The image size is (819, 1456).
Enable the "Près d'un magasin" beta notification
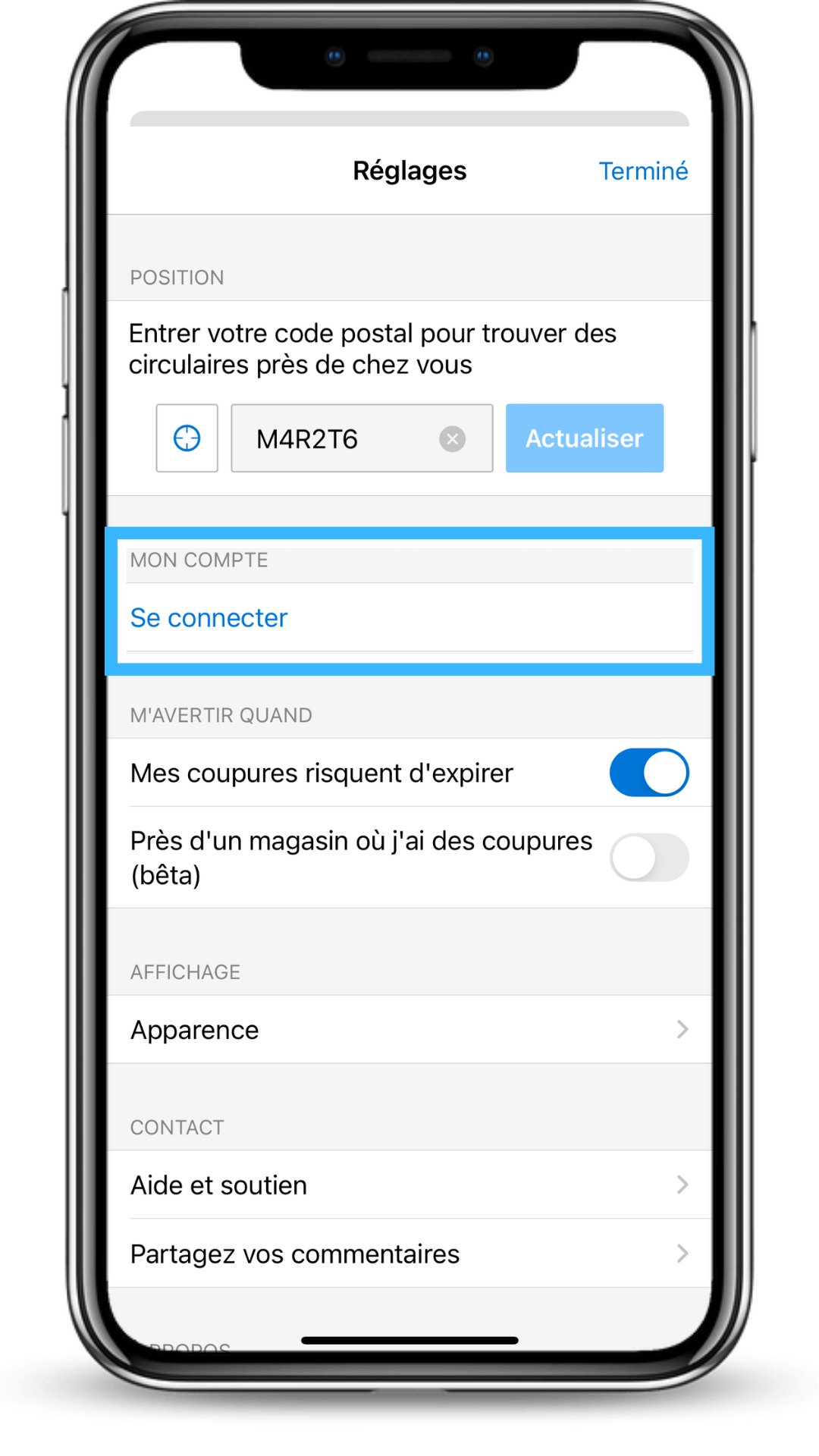[649, 857]
